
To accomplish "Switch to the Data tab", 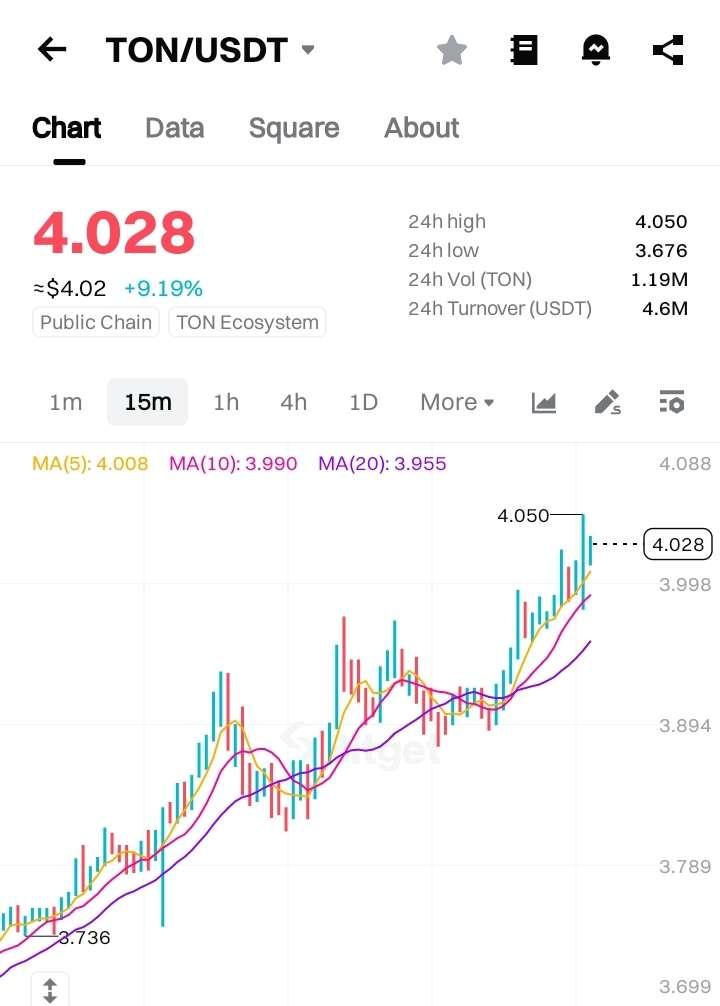I will click(x=174, y=128).
